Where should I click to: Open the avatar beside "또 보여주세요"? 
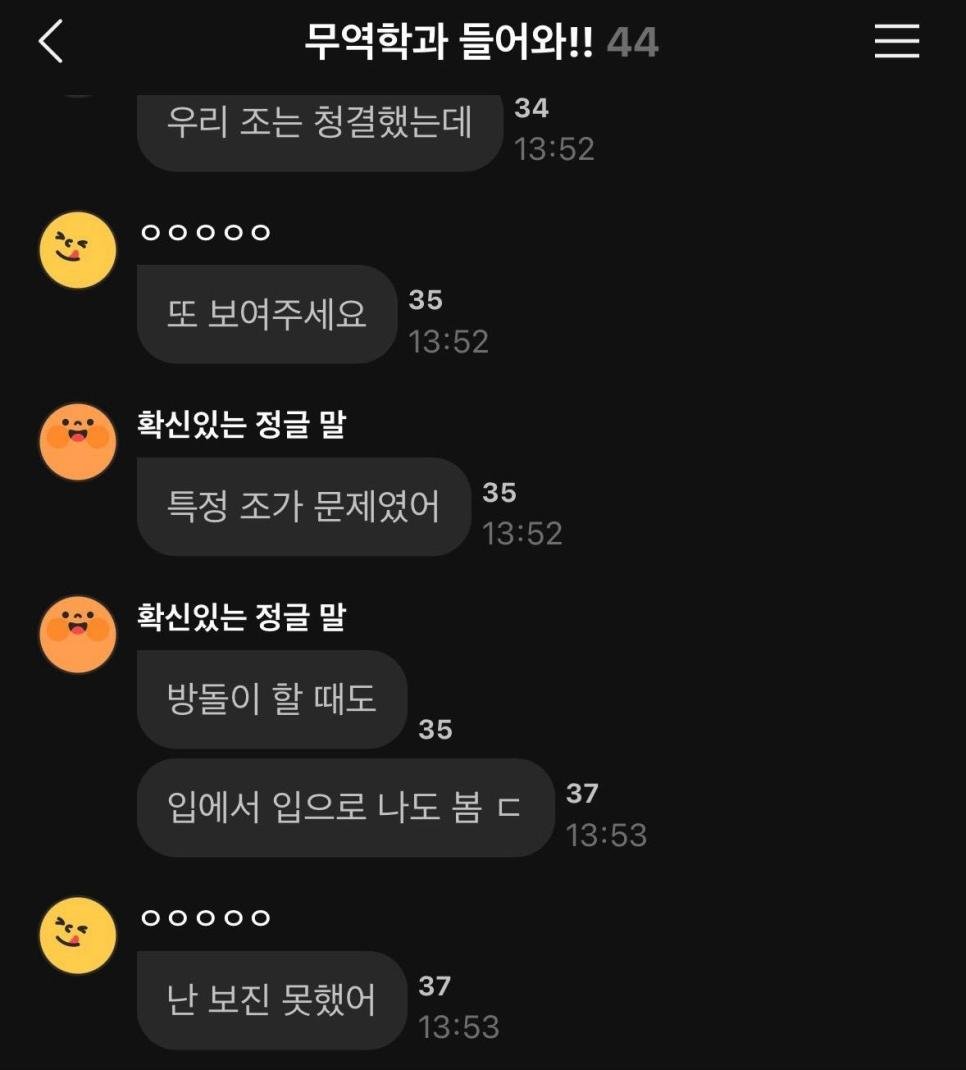[78, 250]
